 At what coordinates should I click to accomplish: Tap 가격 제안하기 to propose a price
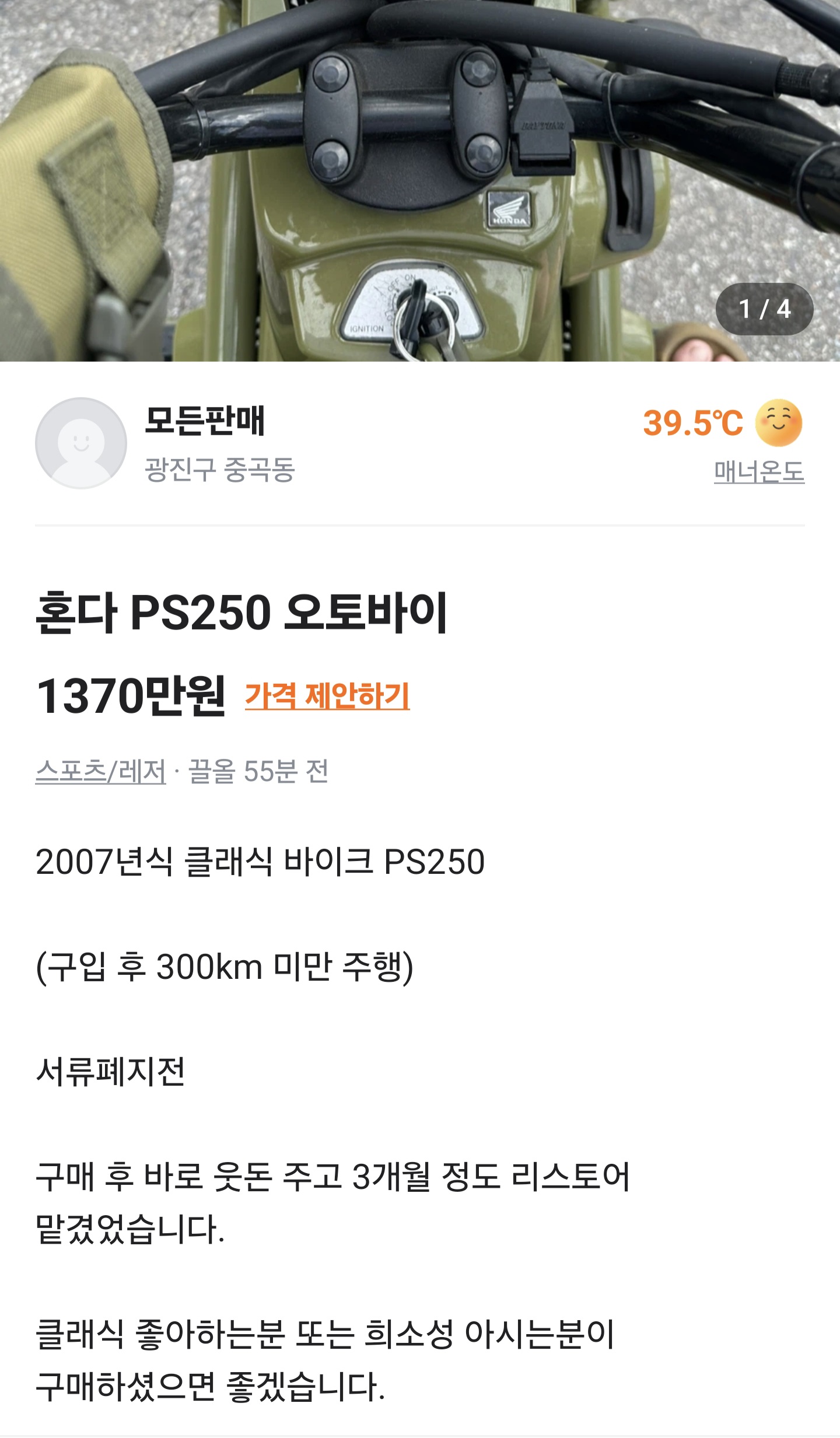point(327,696)
